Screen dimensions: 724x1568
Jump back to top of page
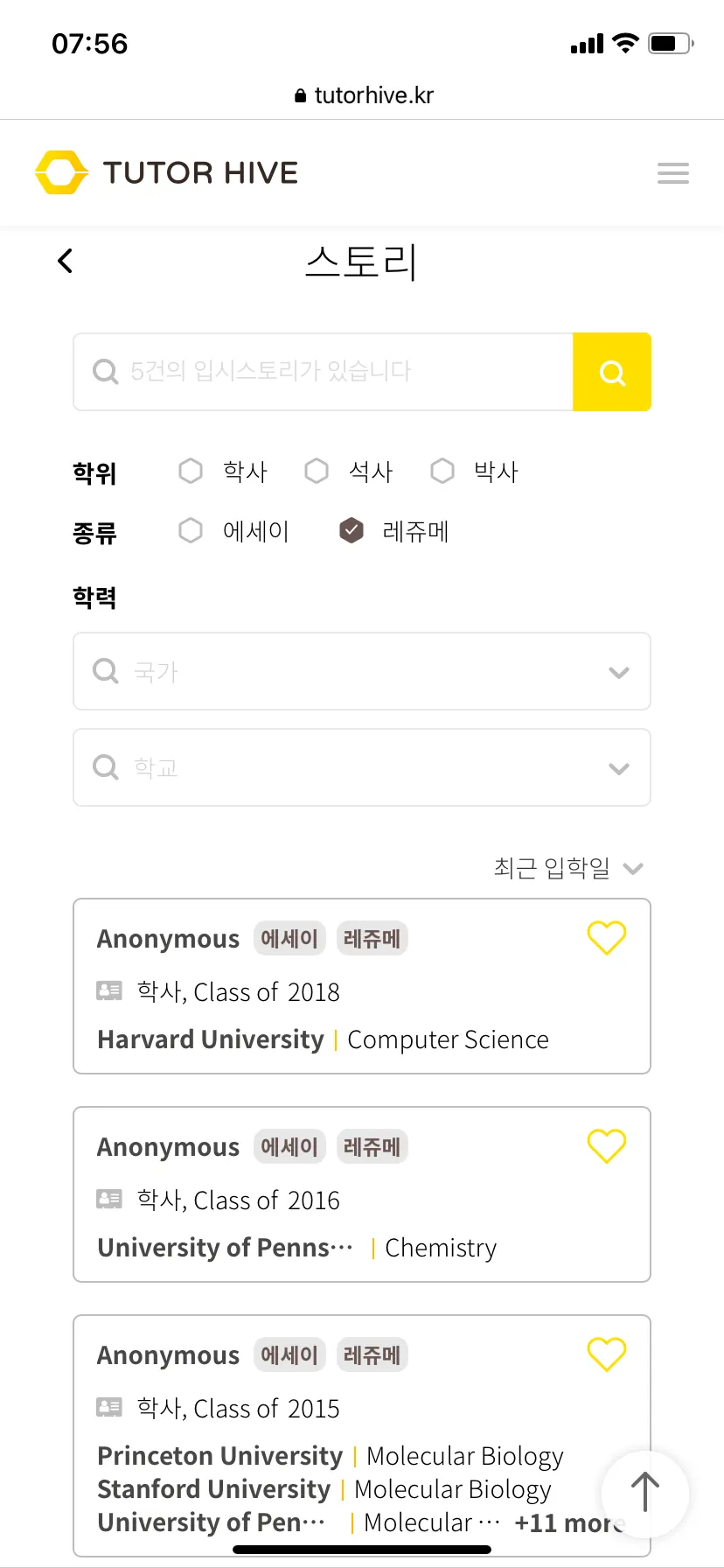(x=645, y=1493)
